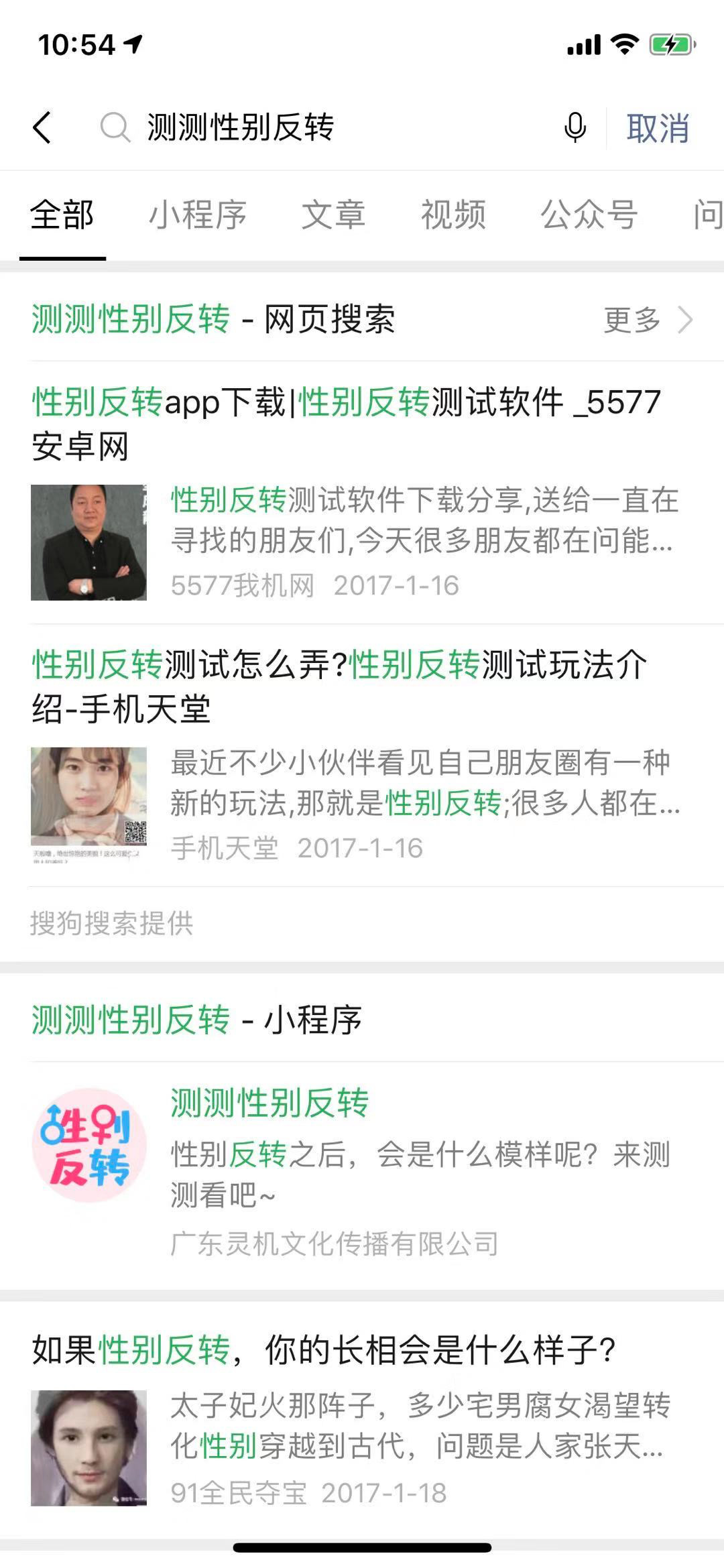The image size is (724, 1568).
Task: Launch the 测测性别反转 mini program
Action: coord(269,1103)
